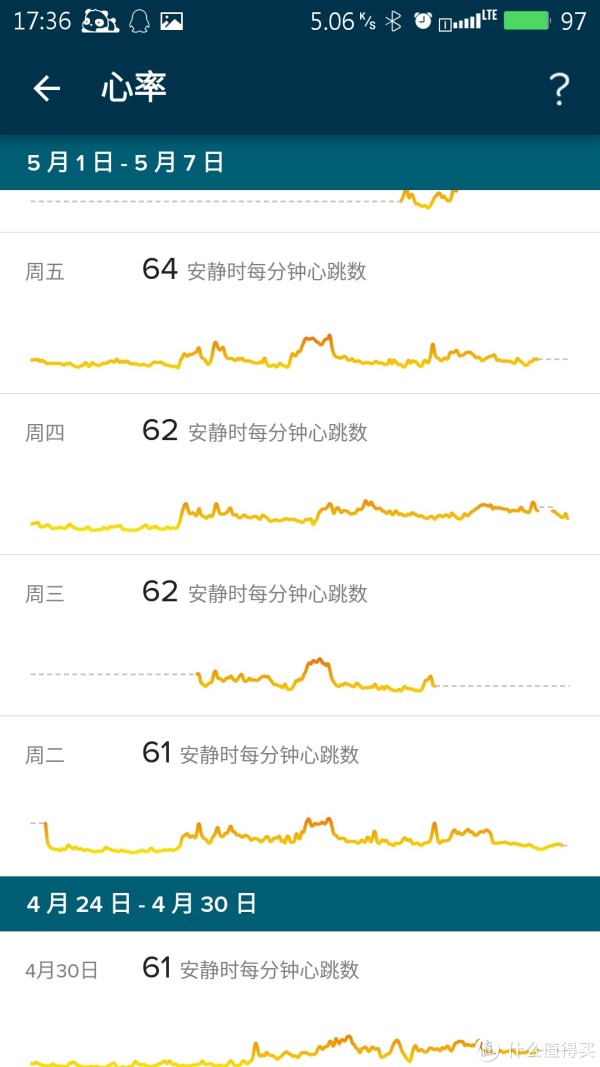This screenshot has width=600, height=1067.
Task: Open 周四 heart rate details
Action: point(300,474)
